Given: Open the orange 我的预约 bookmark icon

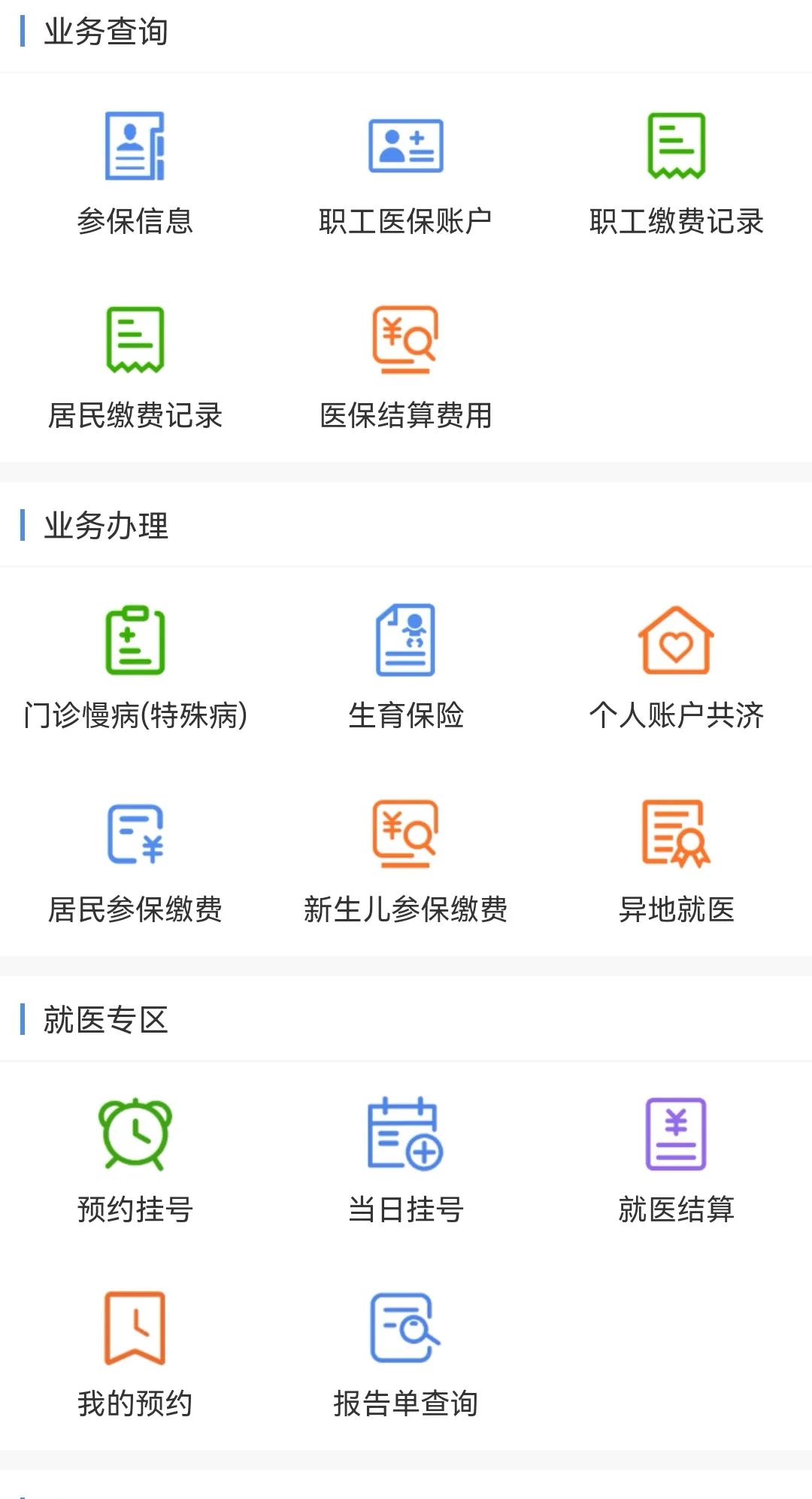Looking at the screenshot, I should tap(135, 1330).
